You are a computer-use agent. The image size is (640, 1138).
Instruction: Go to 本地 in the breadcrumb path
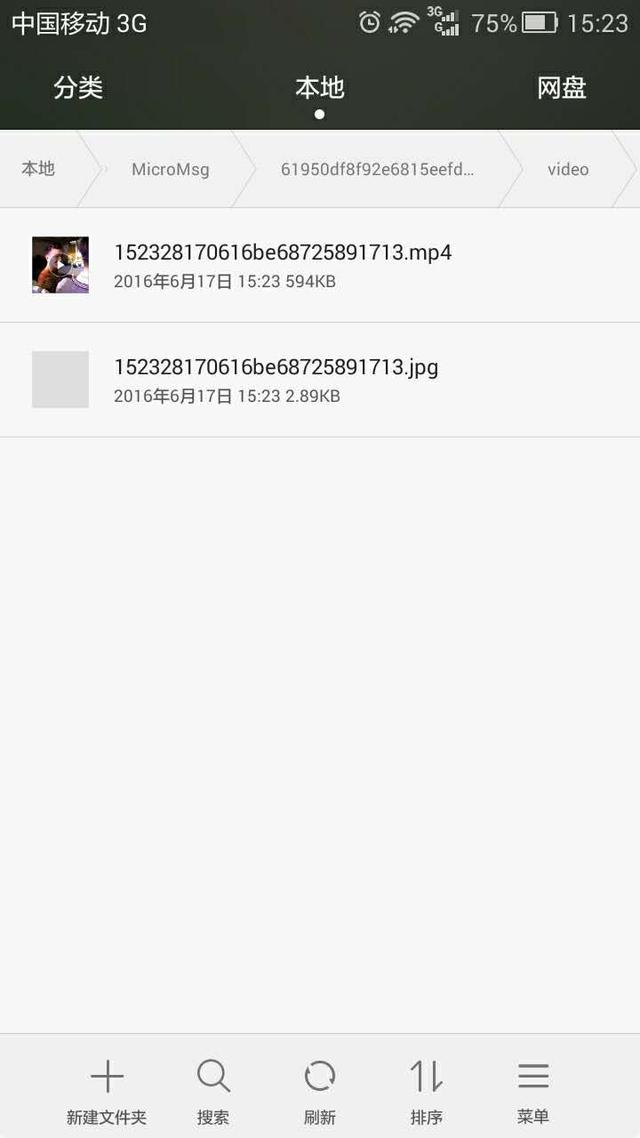pos(38,169)
